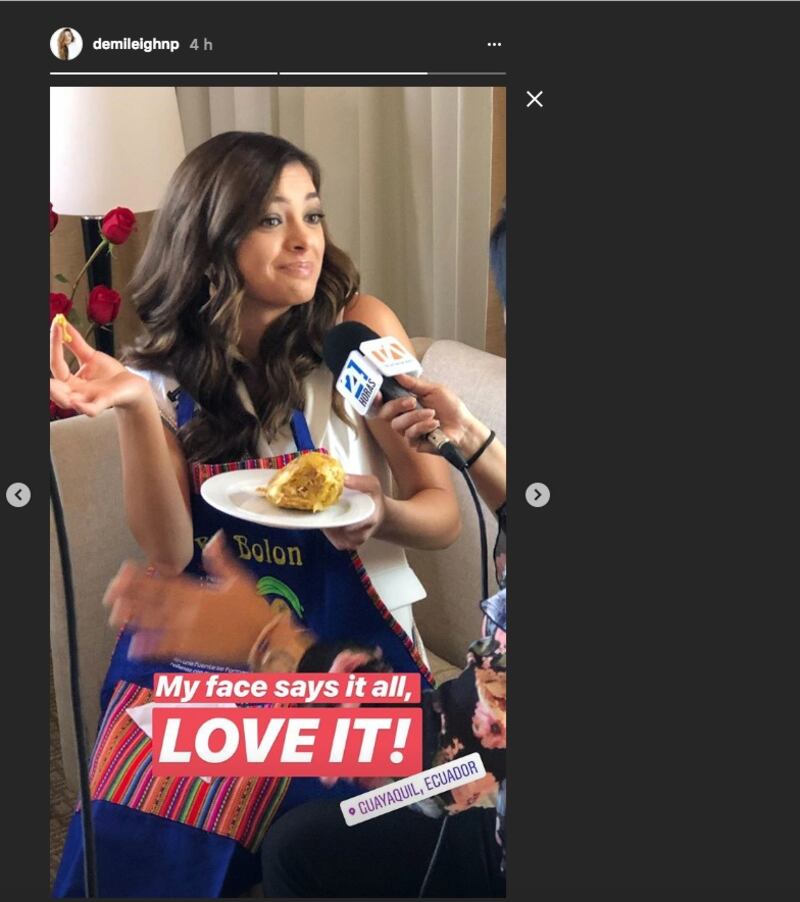The width and height of the screenshot is (800, 902).
Task: Open demileighnp's profile picture
Action: click(66, 44)
